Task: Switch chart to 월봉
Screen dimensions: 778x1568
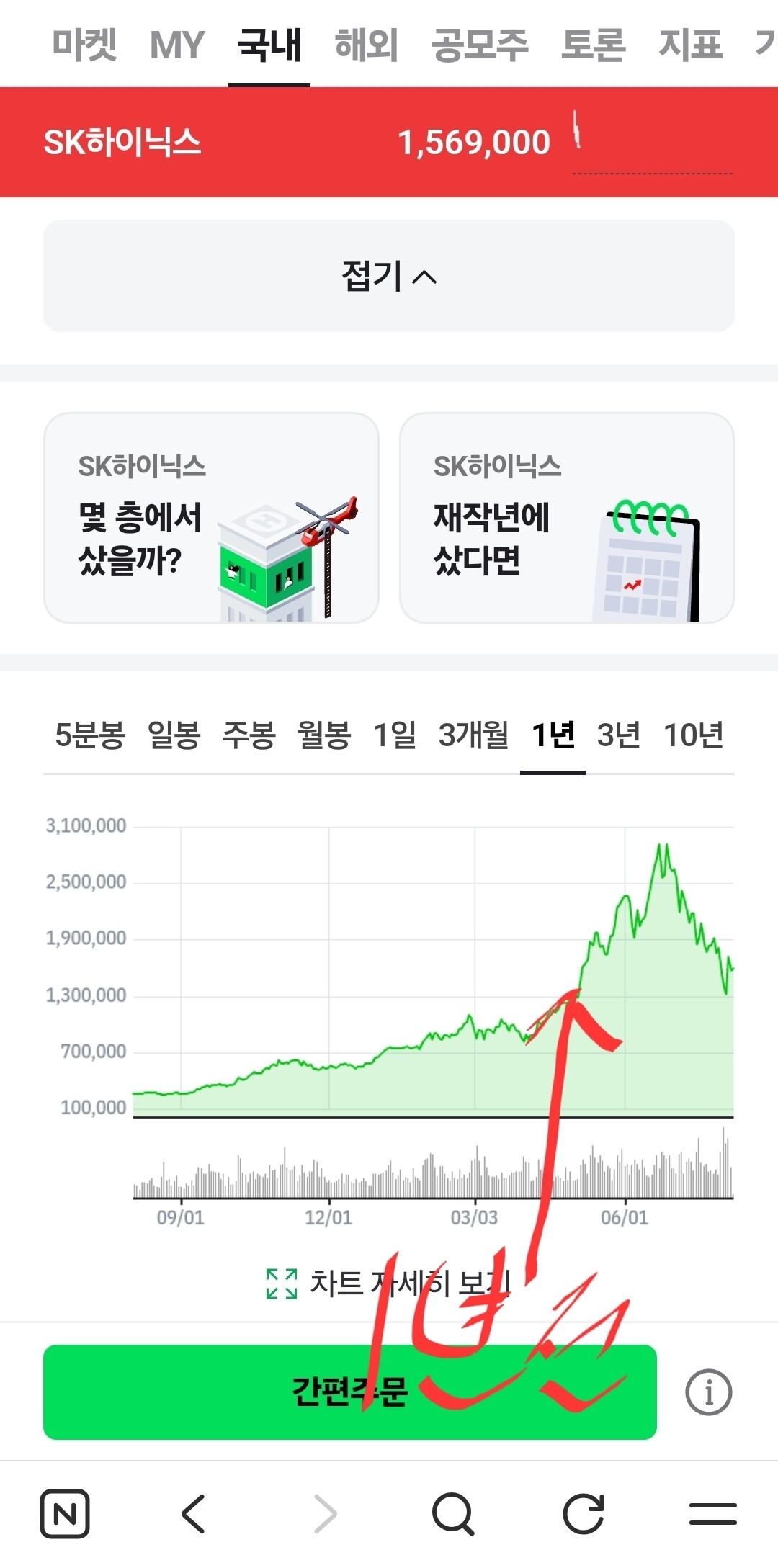Action: coord(323,735)
